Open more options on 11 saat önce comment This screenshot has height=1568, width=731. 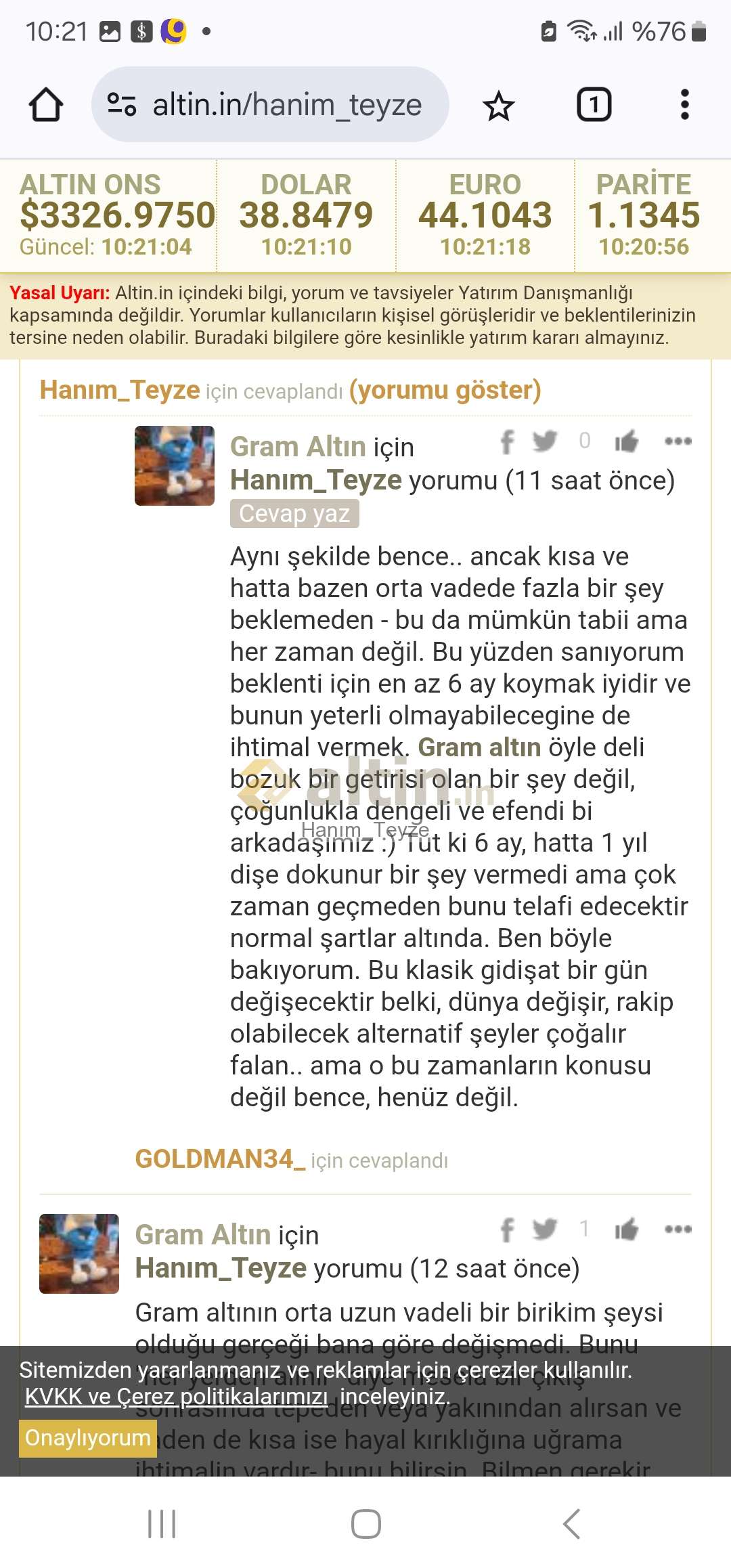(678, 441)
